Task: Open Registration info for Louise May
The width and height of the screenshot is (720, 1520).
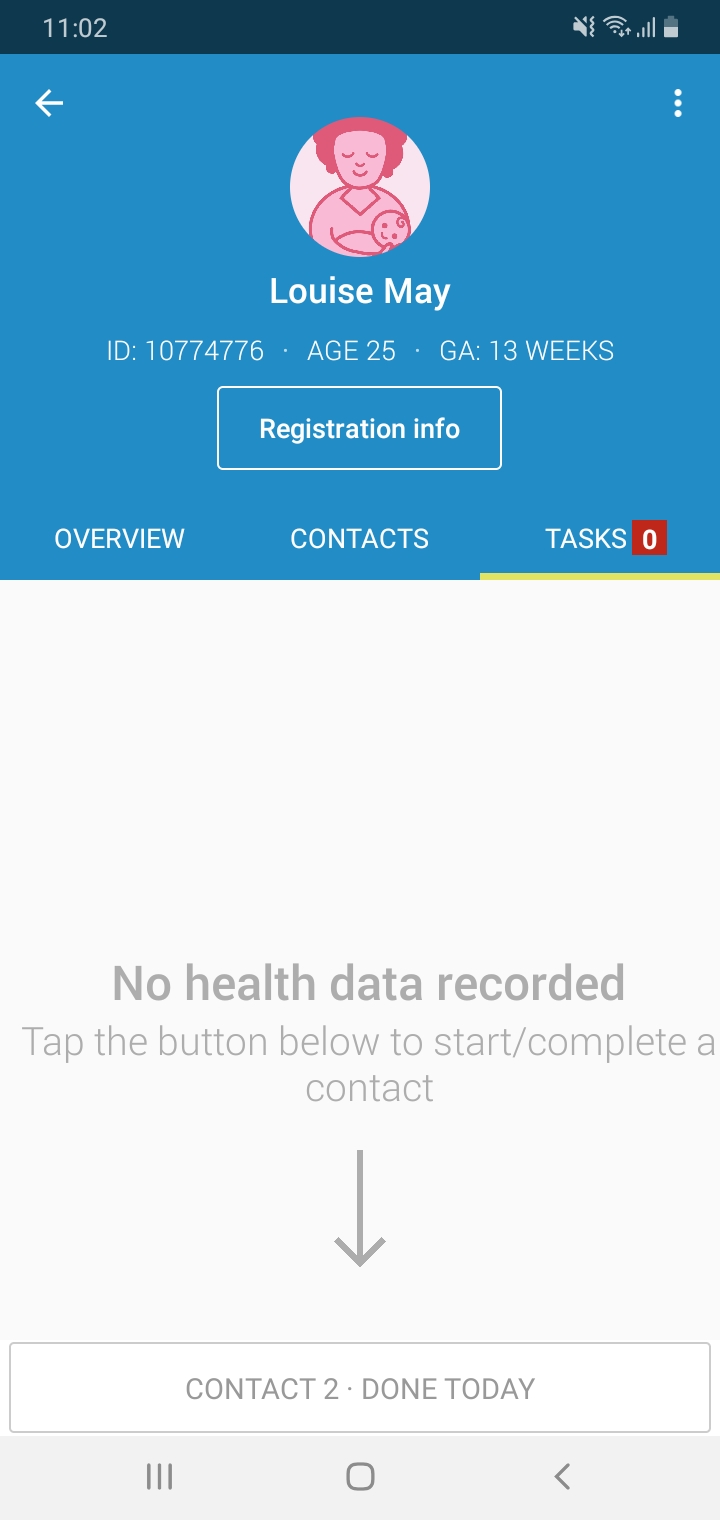Action: pos(359,428)
